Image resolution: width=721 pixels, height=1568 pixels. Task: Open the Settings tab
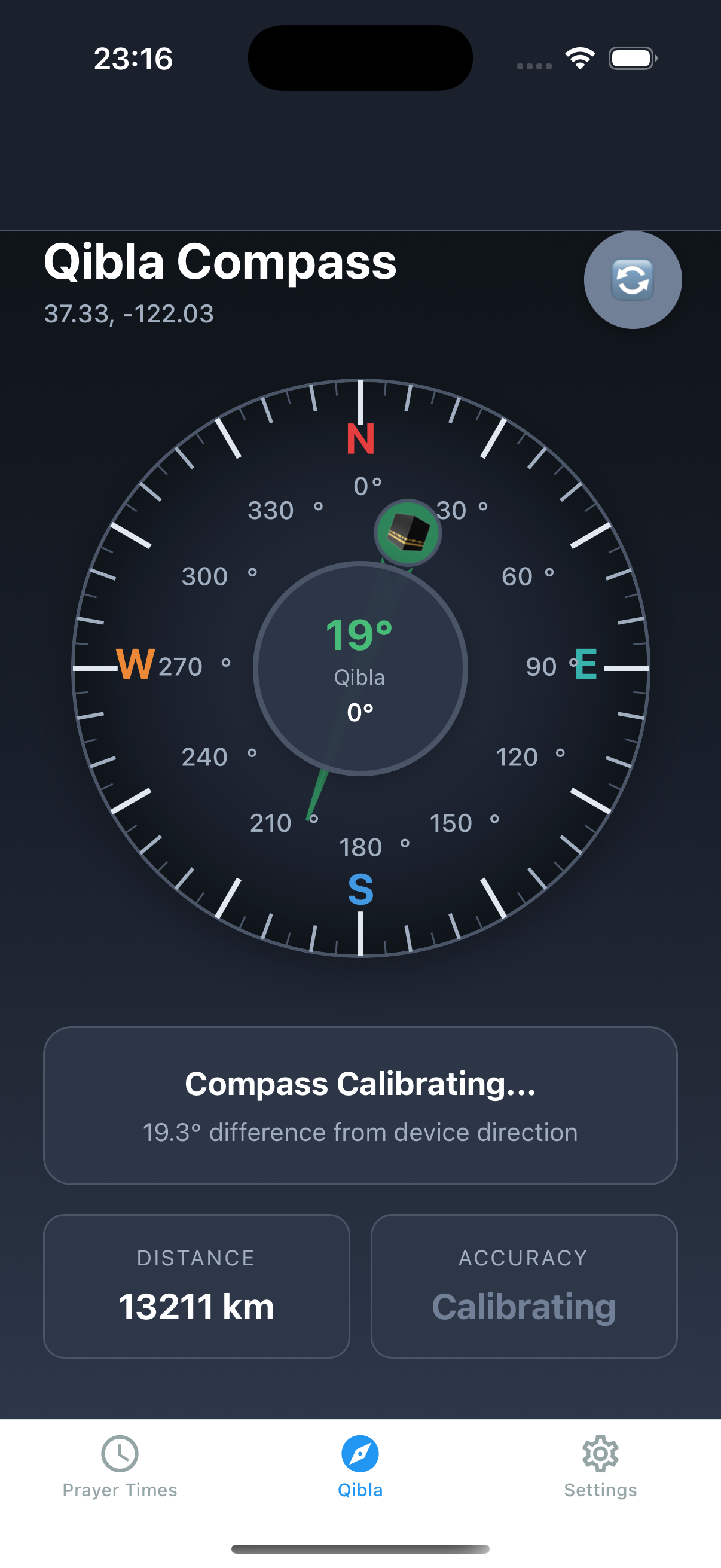pos(600,1467)
